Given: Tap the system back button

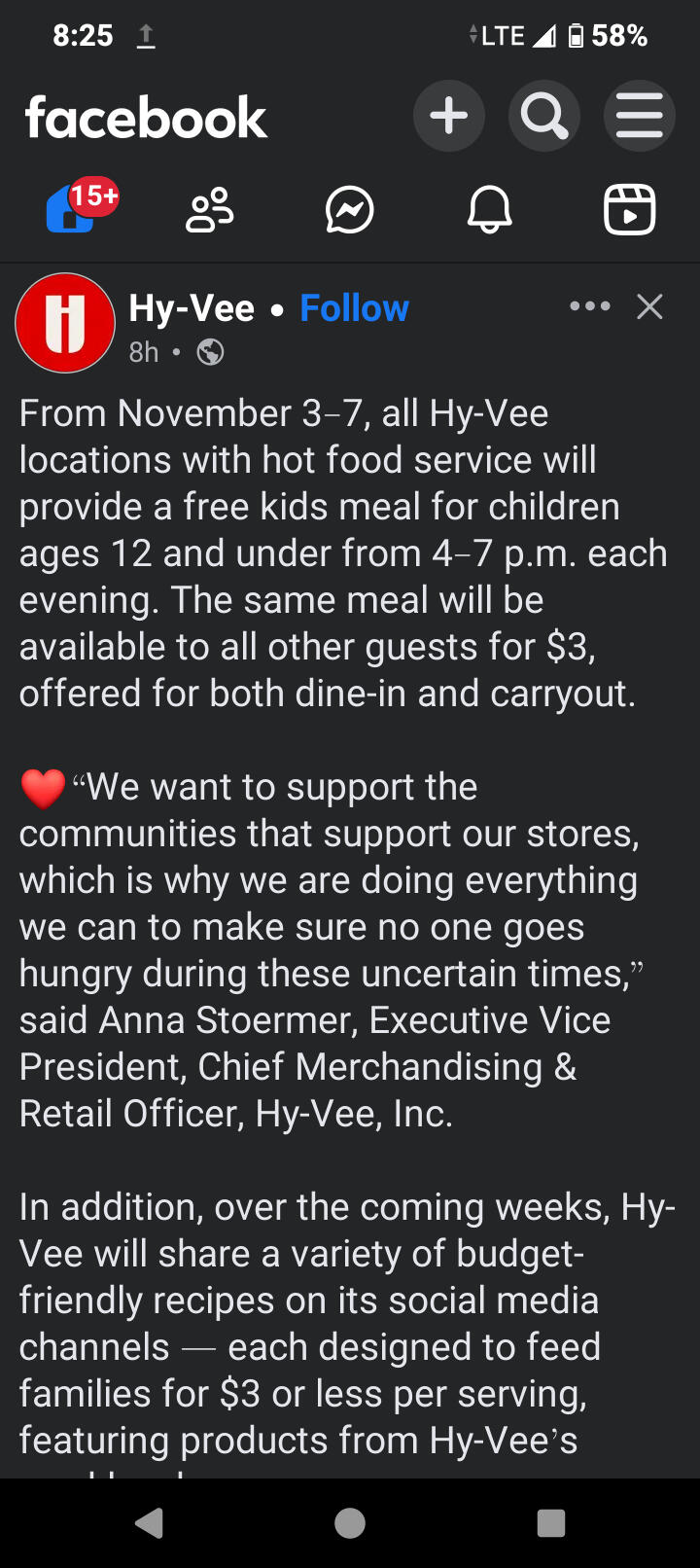Looking at the screenshot, I should [150, 1522].
